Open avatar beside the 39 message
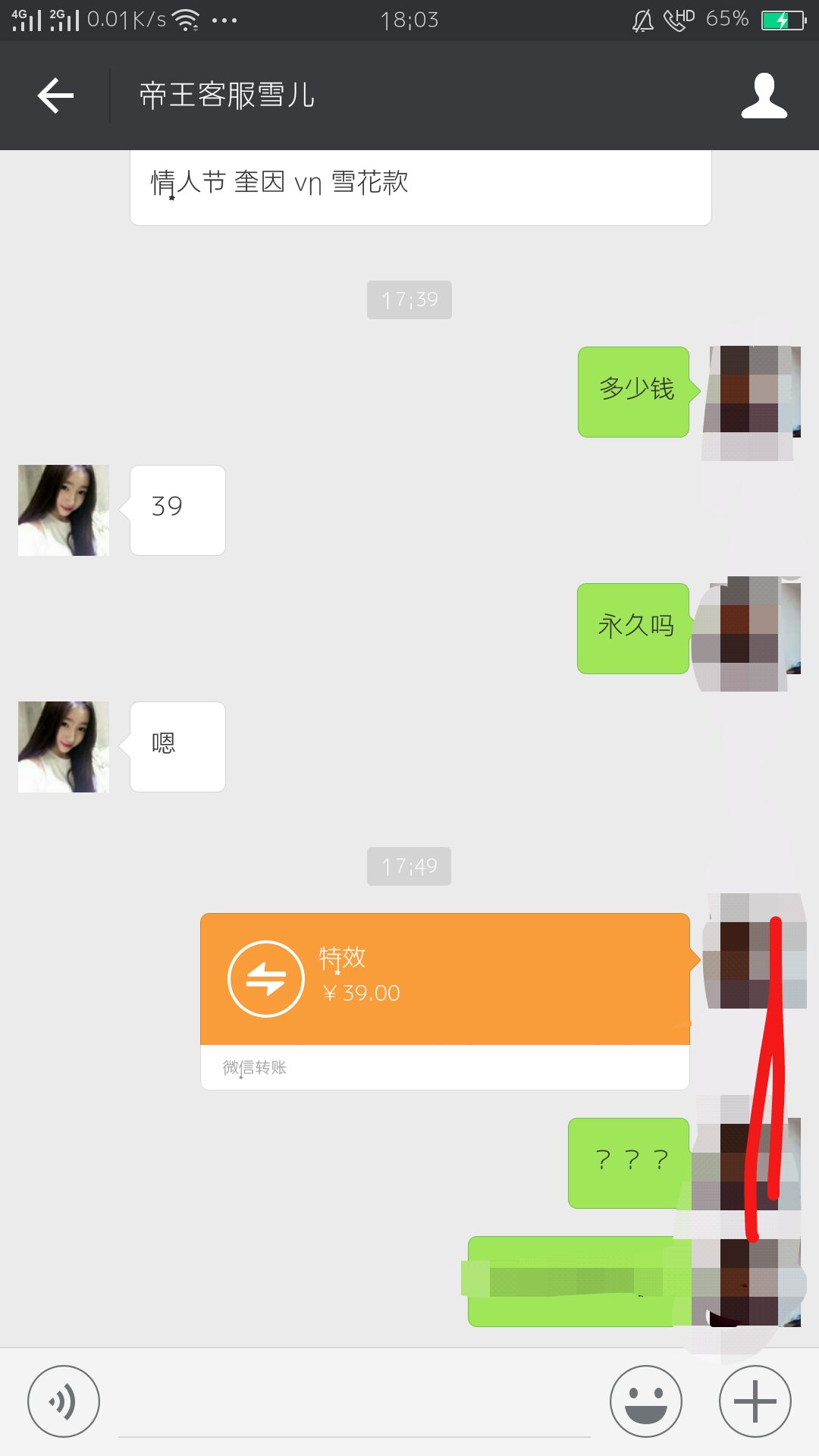 [64, 510]
